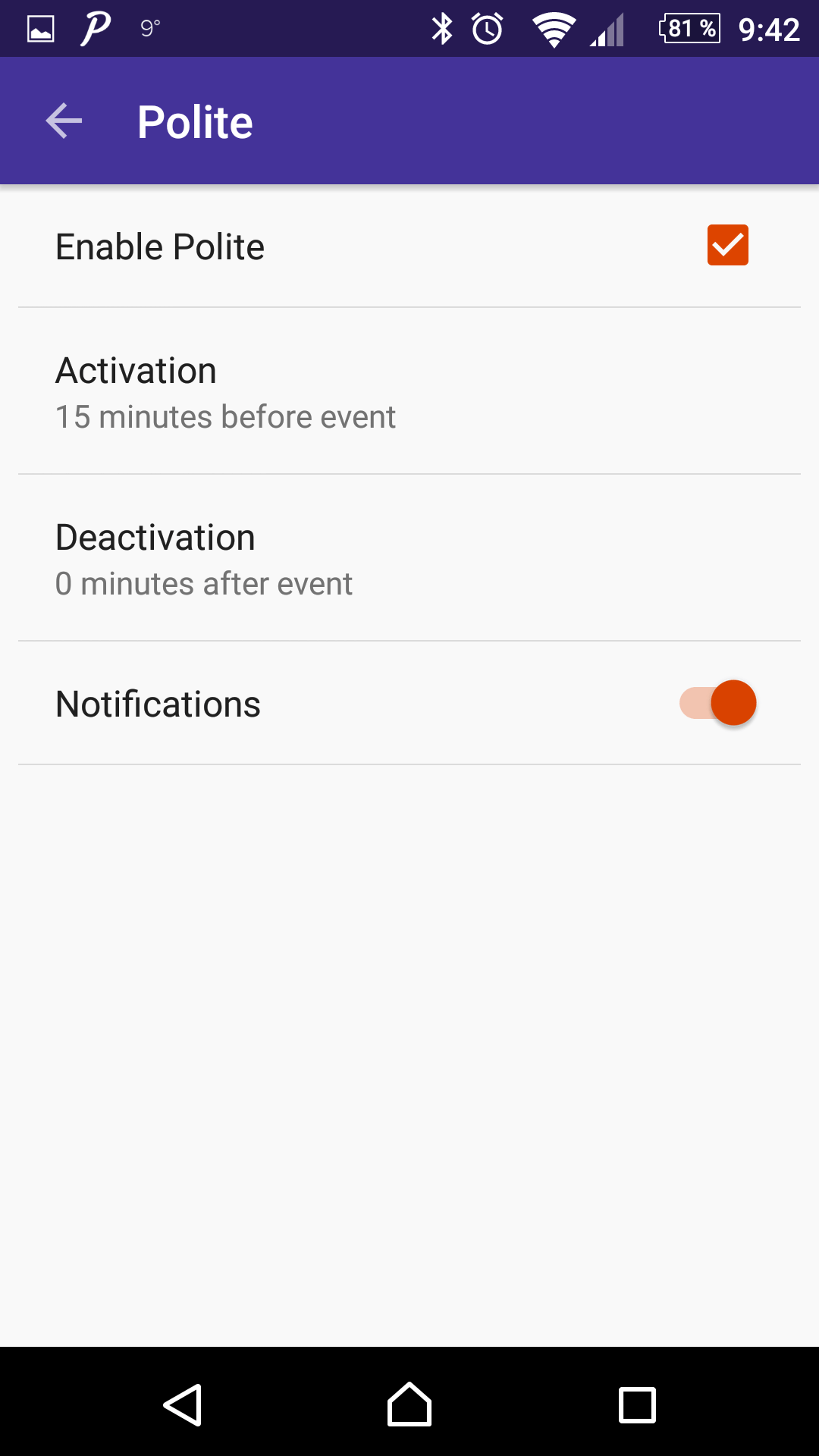Viewport: 819px width, 1456px height.
Task: Open the Activation time setting
Action: 409,391
